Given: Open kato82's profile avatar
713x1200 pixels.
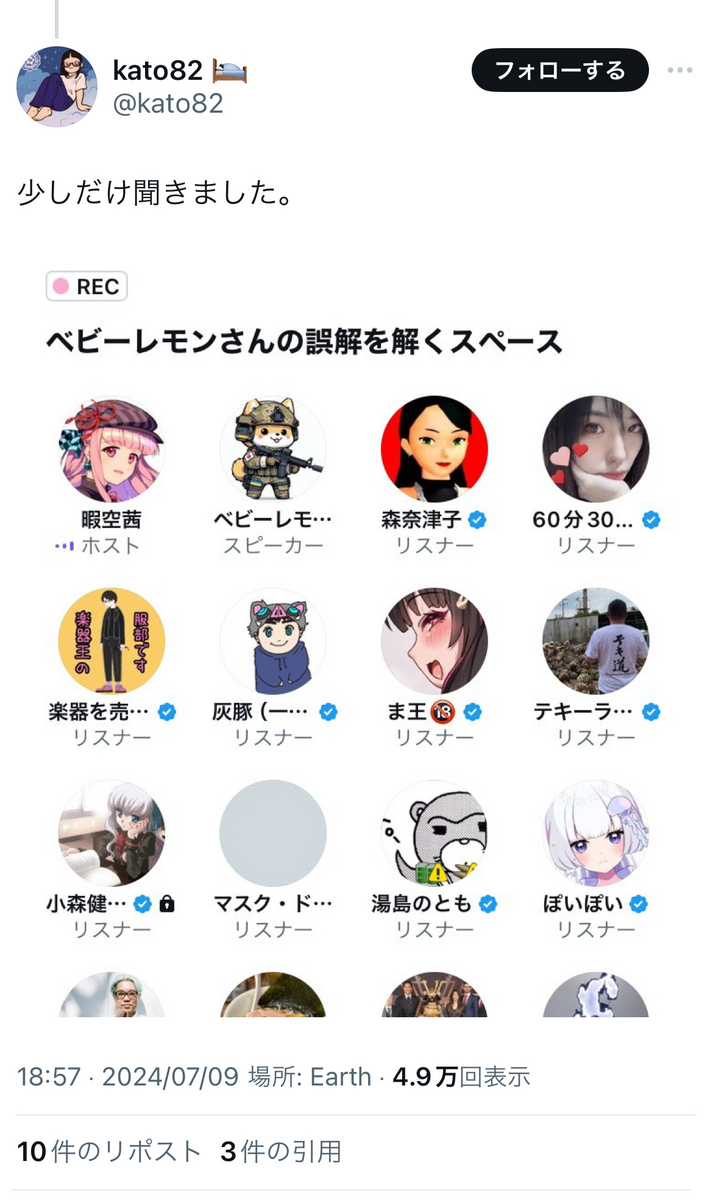Looking at the screenshot, I should (57, 86).
